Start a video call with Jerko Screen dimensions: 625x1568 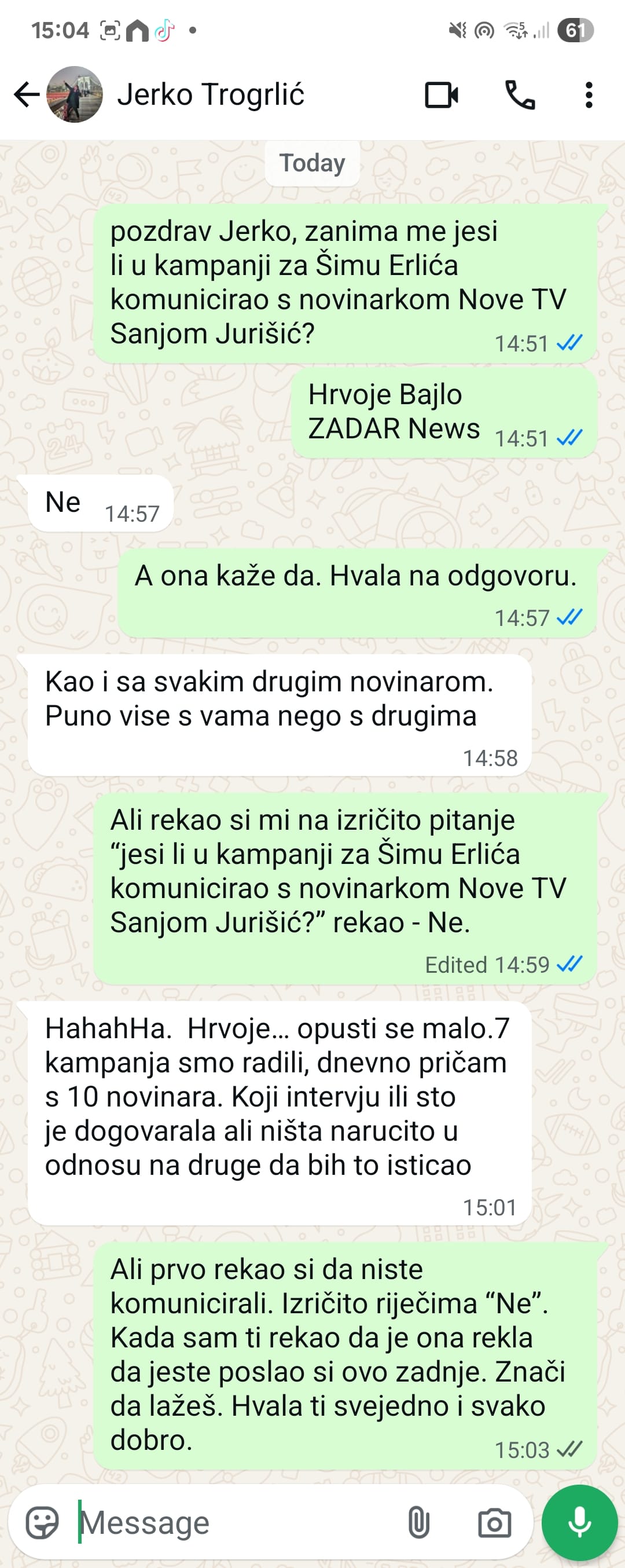441,95
